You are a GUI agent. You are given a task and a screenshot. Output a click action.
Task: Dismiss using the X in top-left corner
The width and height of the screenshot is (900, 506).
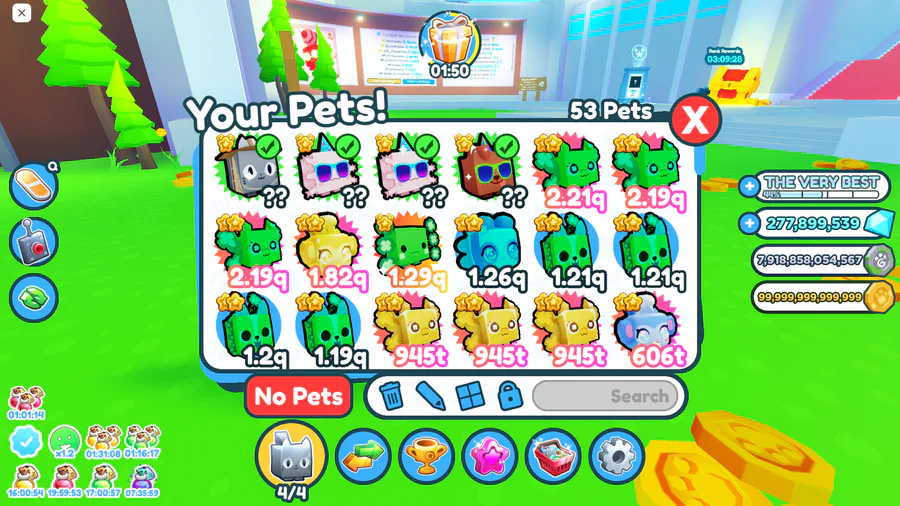pyautogui.click(x=21, y=13)
